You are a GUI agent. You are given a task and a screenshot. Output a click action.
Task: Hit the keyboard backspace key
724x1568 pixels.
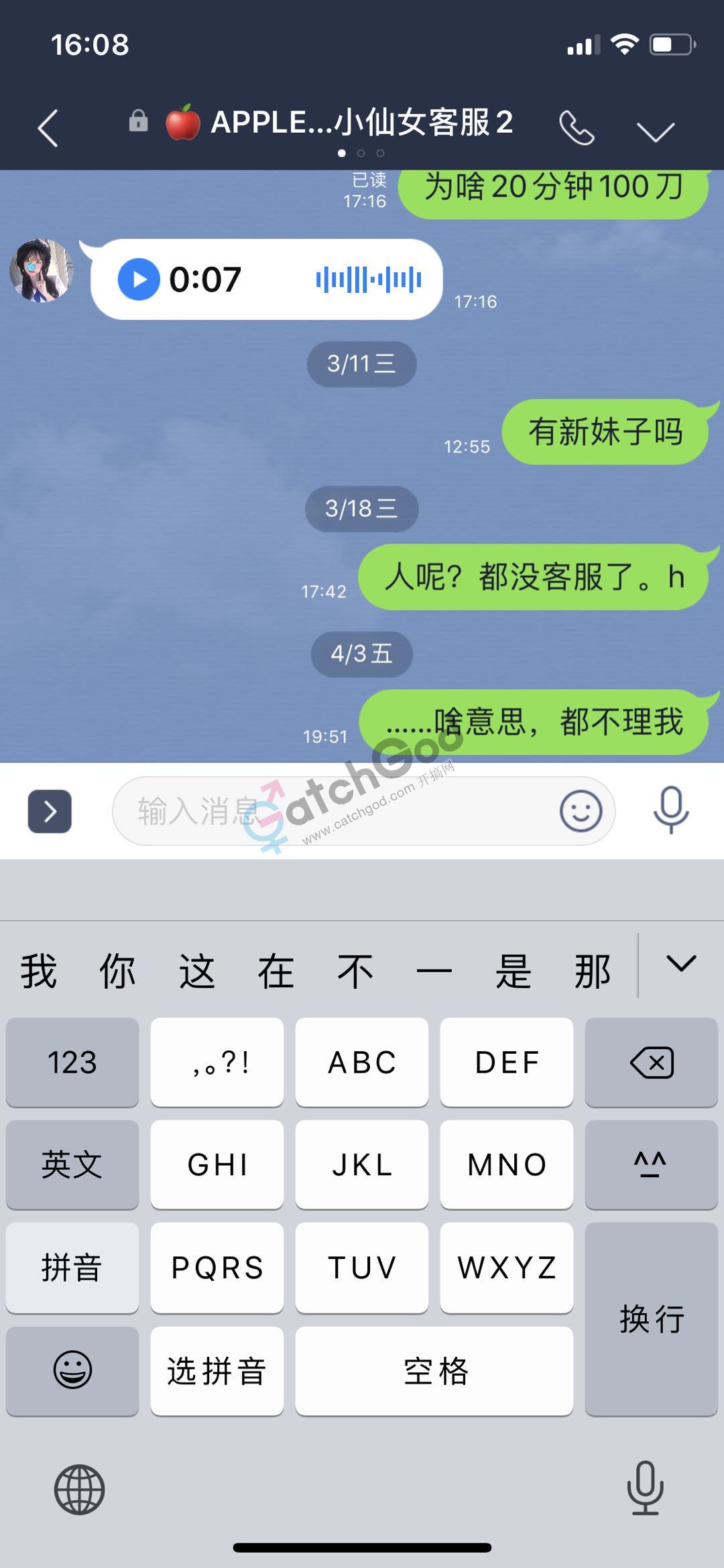651,1062
